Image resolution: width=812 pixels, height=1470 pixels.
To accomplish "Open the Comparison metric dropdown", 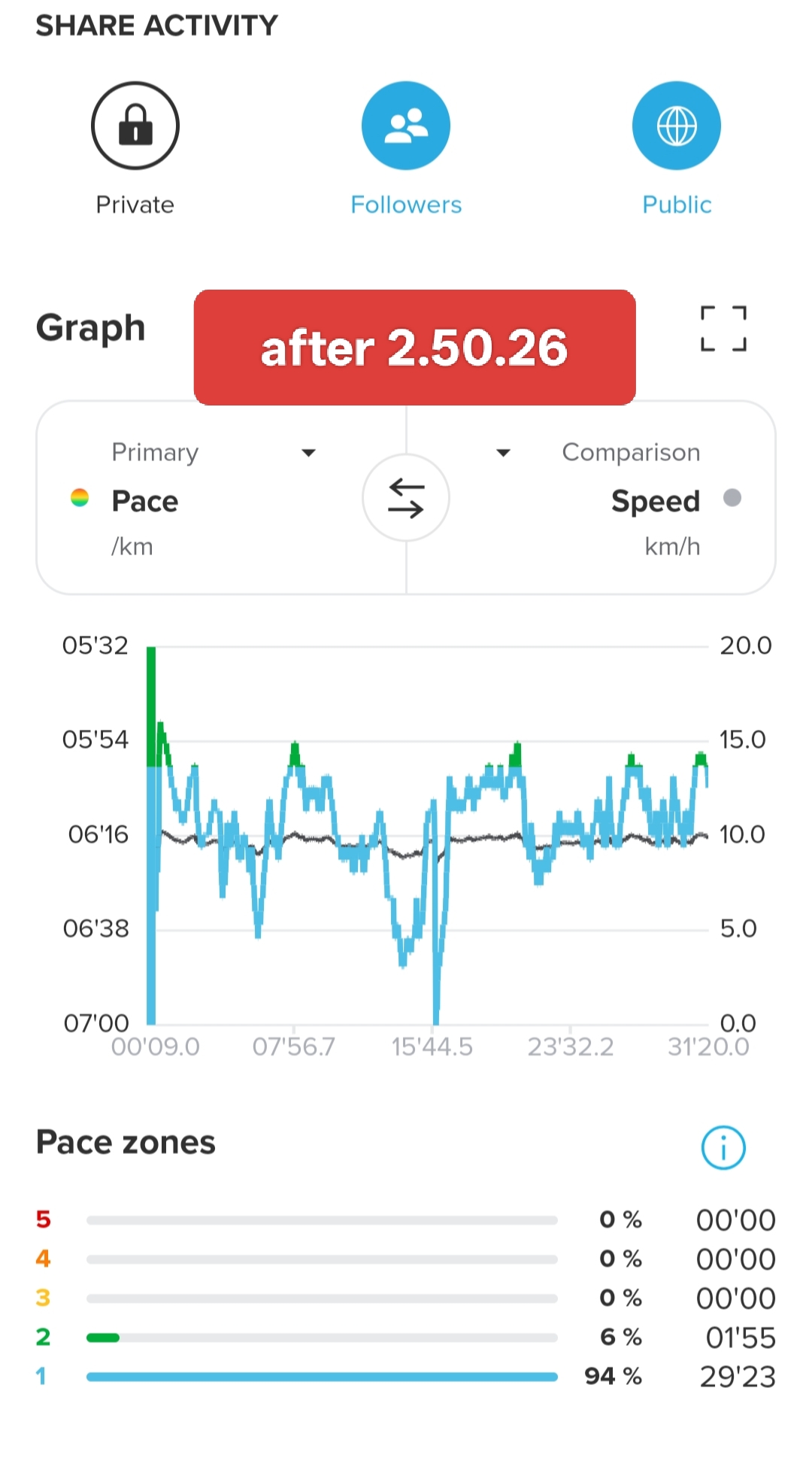I will pos(504,453).
